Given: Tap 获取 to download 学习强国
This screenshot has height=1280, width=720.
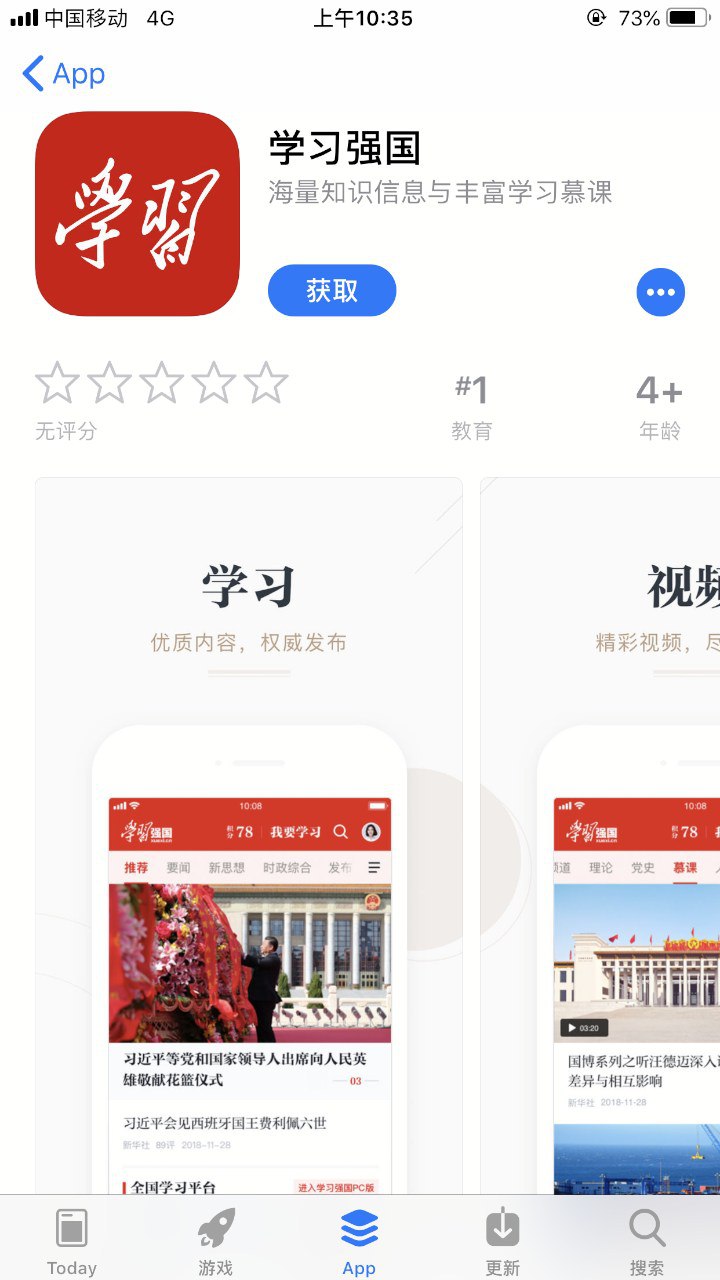Looking at the screenshot, I should pyautogui.click(x=332, y=291).
